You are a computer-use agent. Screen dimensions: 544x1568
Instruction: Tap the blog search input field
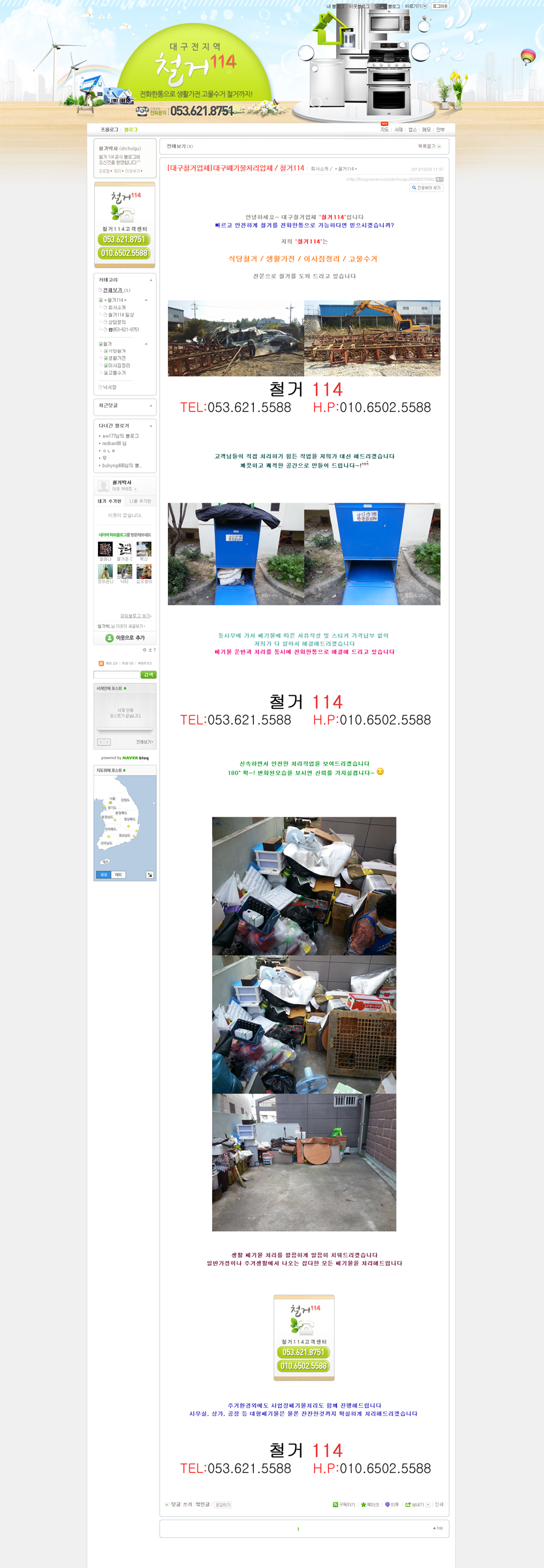(x=116, y=675)
